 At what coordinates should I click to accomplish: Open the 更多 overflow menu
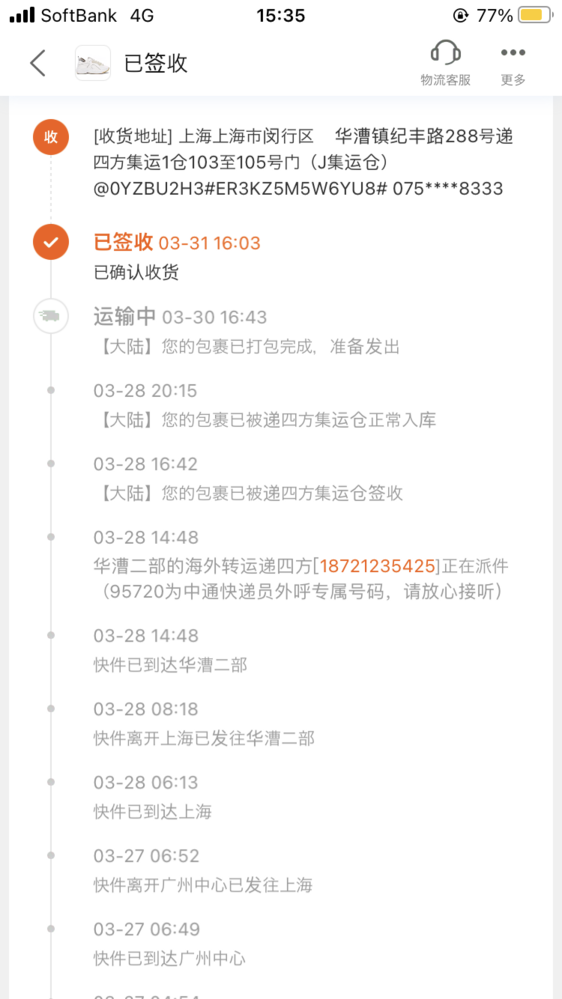coord(513,62)
